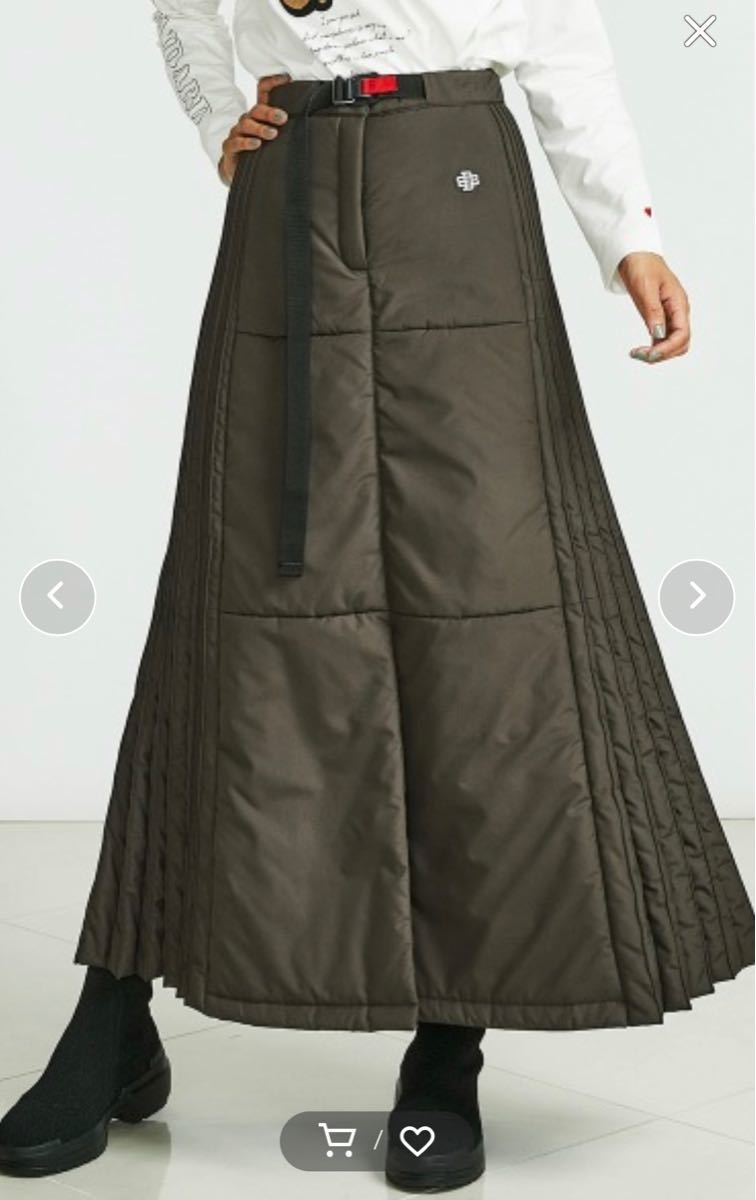The image size is (756, 1200).
Task: Add the skirt to the cart
Action: (337, 1140)
